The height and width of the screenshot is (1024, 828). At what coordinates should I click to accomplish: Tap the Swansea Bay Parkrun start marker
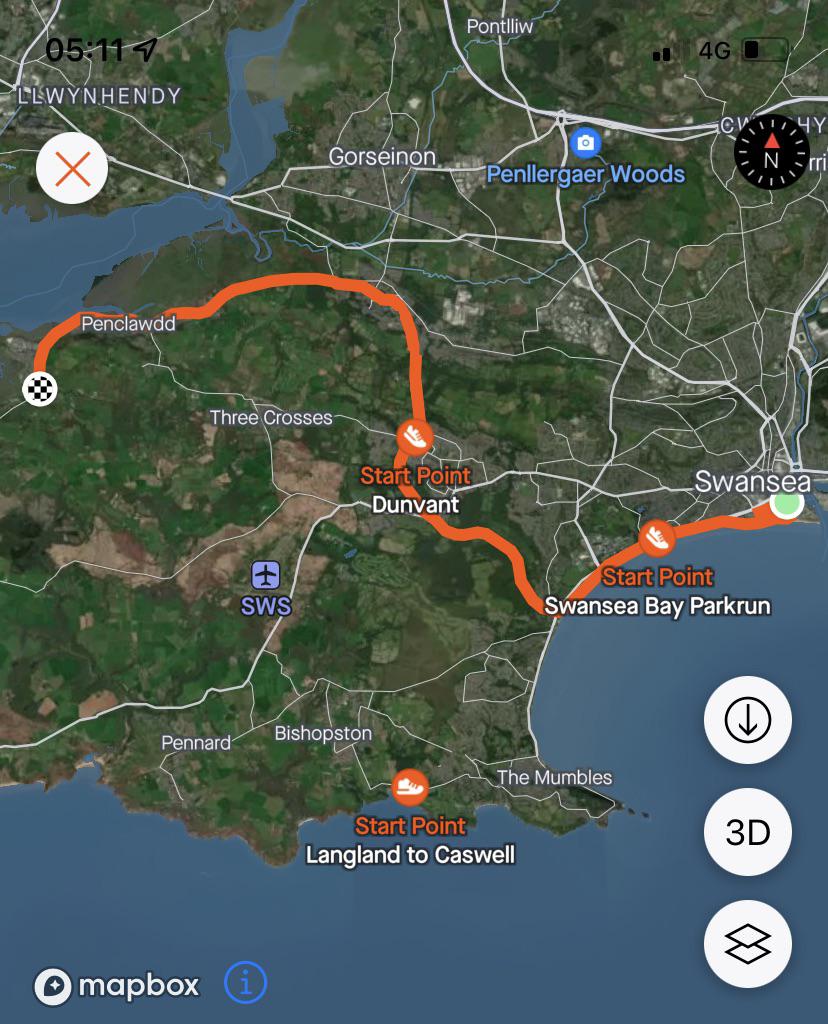click(x=658, y=539)
